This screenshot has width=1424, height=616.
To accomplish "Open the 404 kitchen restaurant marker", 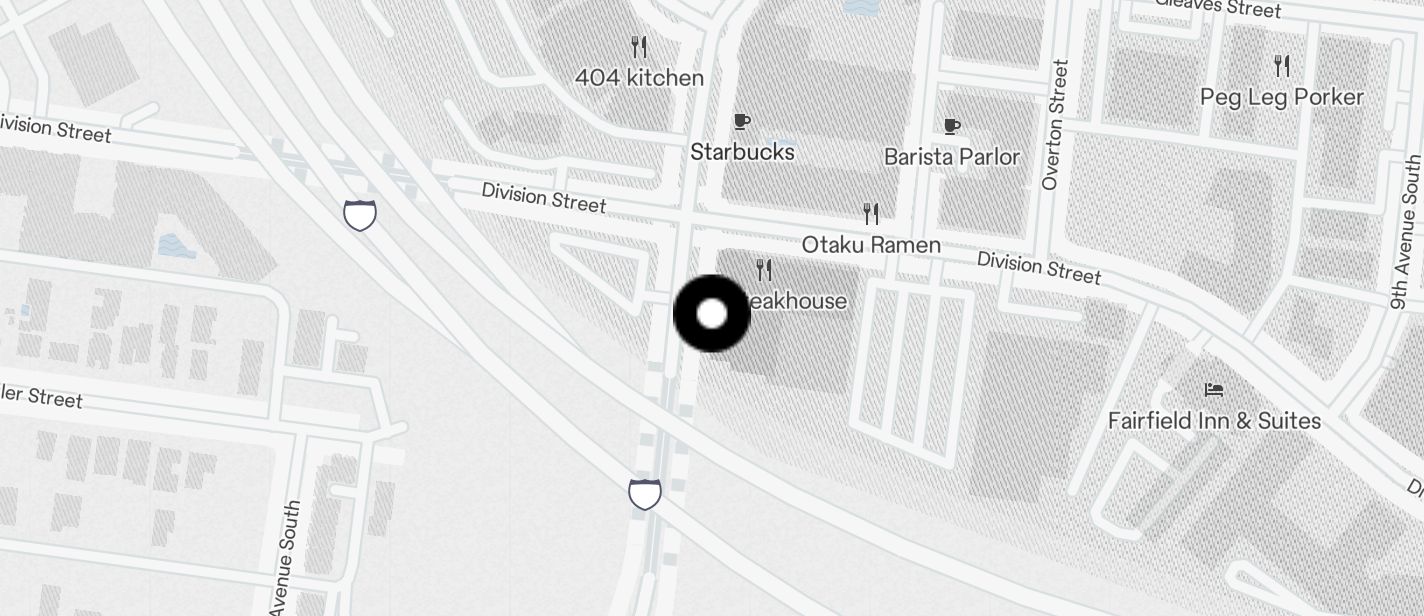I will tap(639, 47).
